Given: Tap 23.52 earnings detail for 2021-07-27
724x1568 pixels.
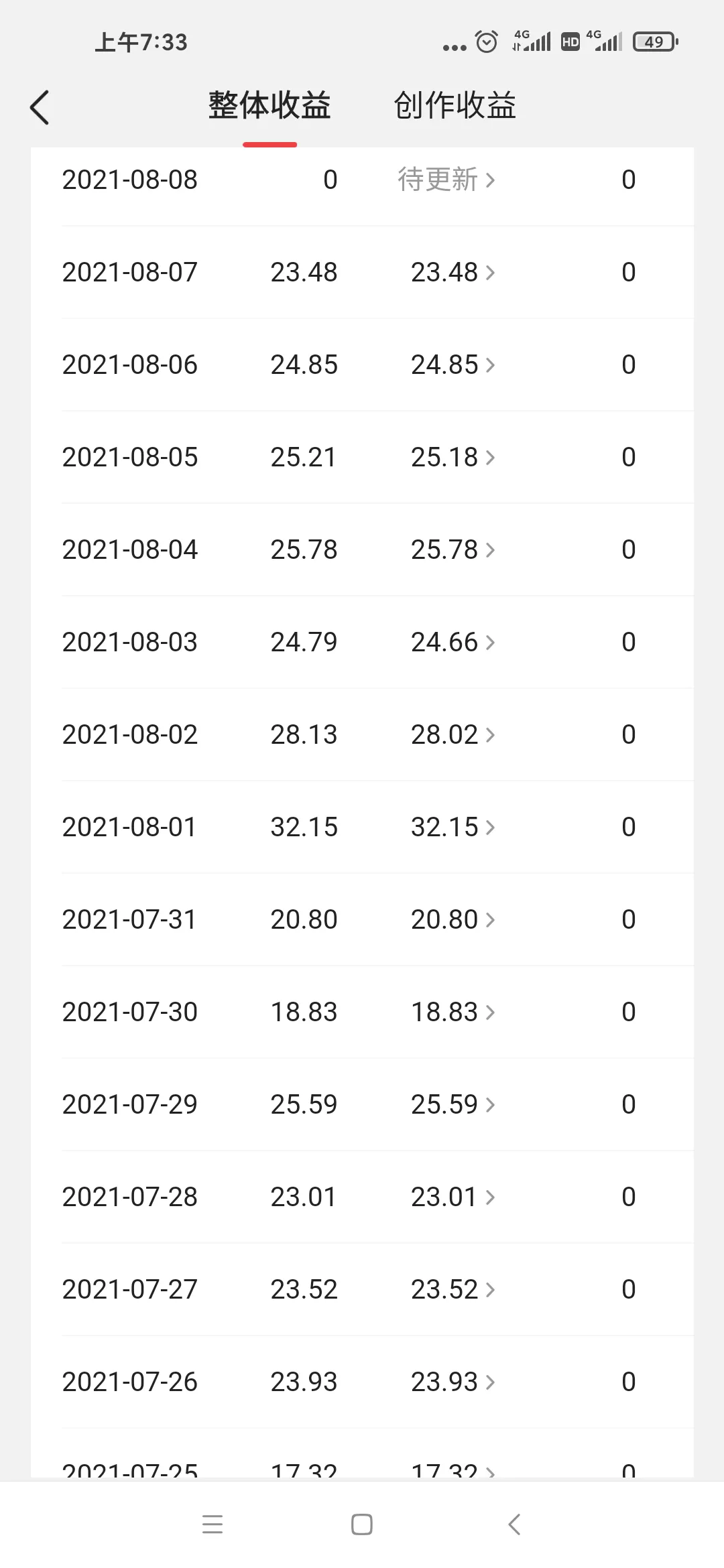Looking at the screenshot, I should pos(452,1289).
